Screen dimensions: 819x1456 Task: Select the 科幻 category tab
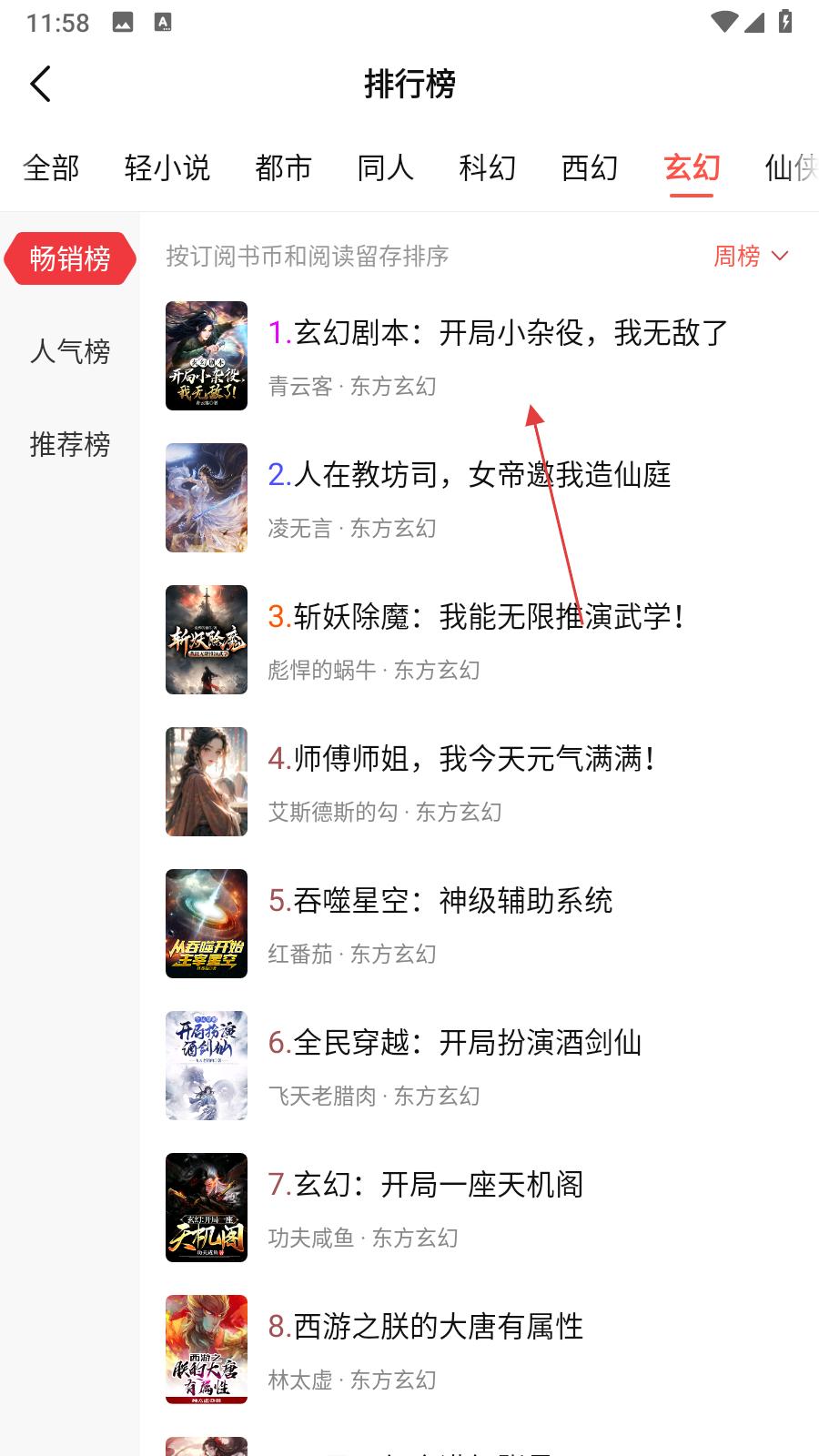click(x=488, y=167)
